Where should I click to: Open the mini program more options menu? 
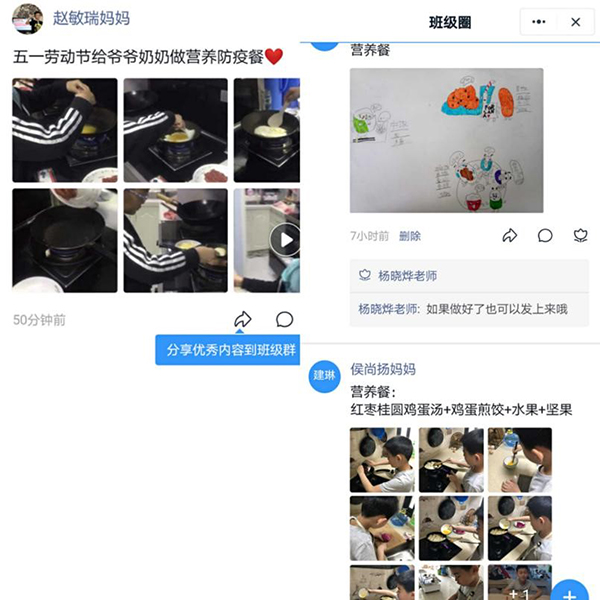coord(539,22)
